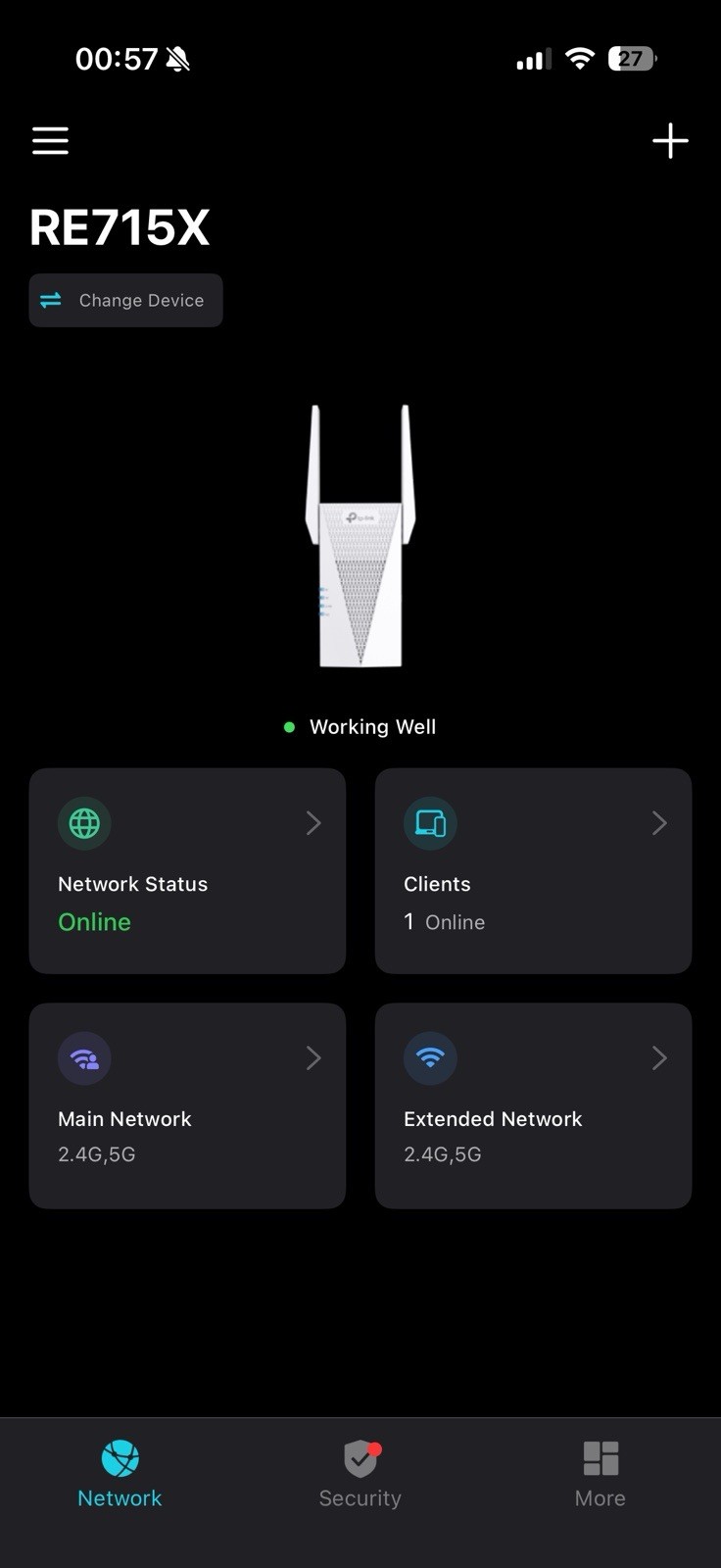Screen dimensions: 721x1568
Task: Open the Network Status card
Action: click(x=187, y=870)
